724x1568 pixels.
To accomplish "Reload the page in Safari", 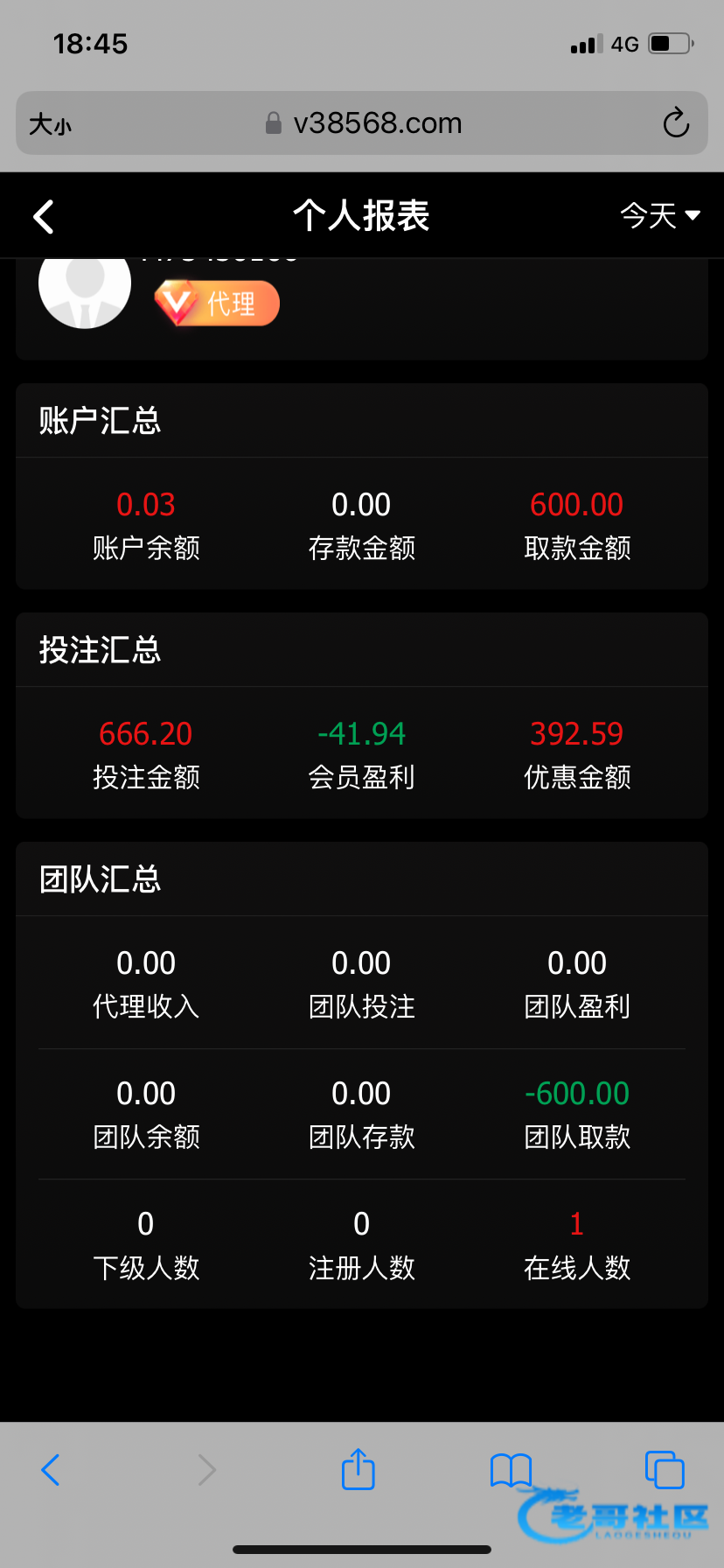I will (x=676, y=123).
